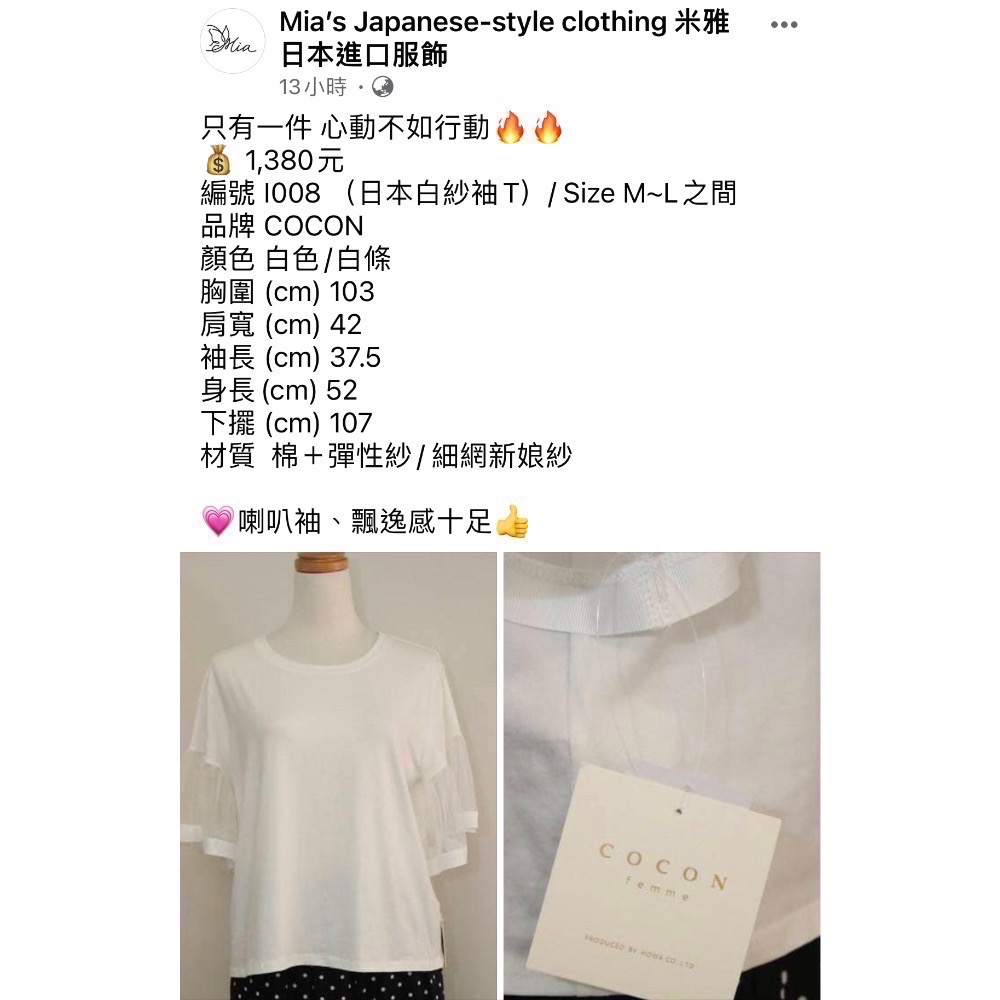Open Mia's page profile picture
1000x1000 pixels.
coord(232,42)
